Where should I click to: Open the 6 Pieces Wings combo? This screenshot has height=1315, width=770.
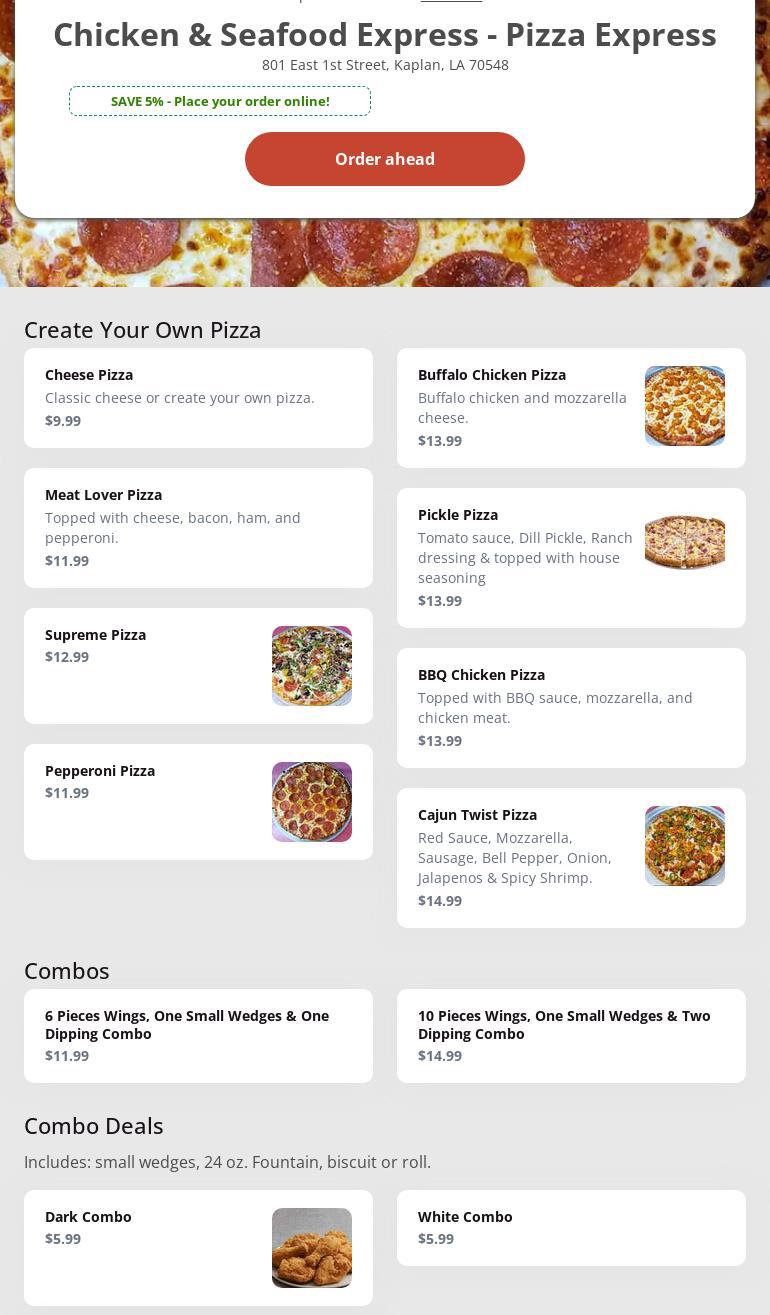point(198,1036)
